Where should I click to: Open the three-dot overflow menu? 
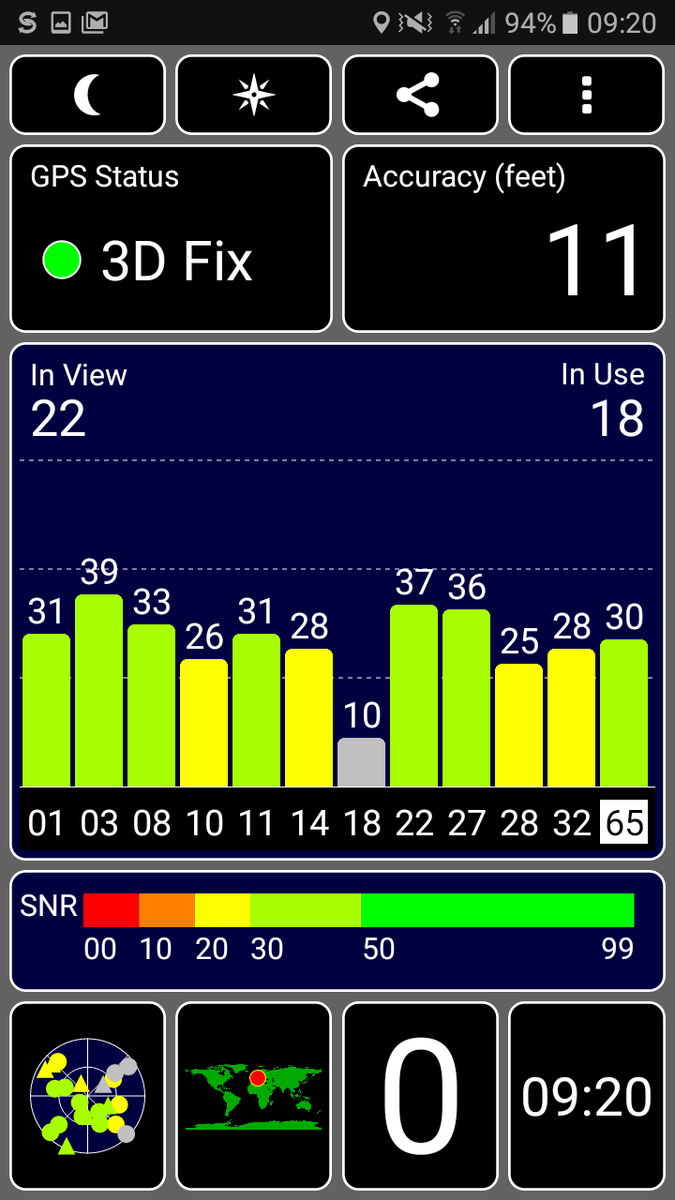586,95
